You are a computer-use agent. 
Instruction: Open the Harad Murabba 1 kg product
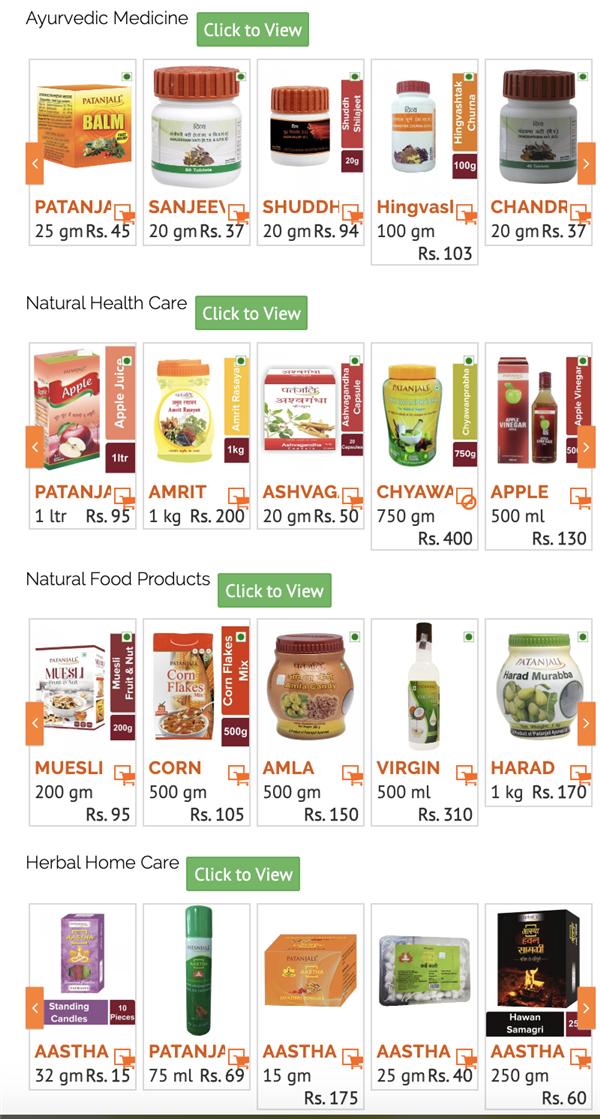pos(539,712)
